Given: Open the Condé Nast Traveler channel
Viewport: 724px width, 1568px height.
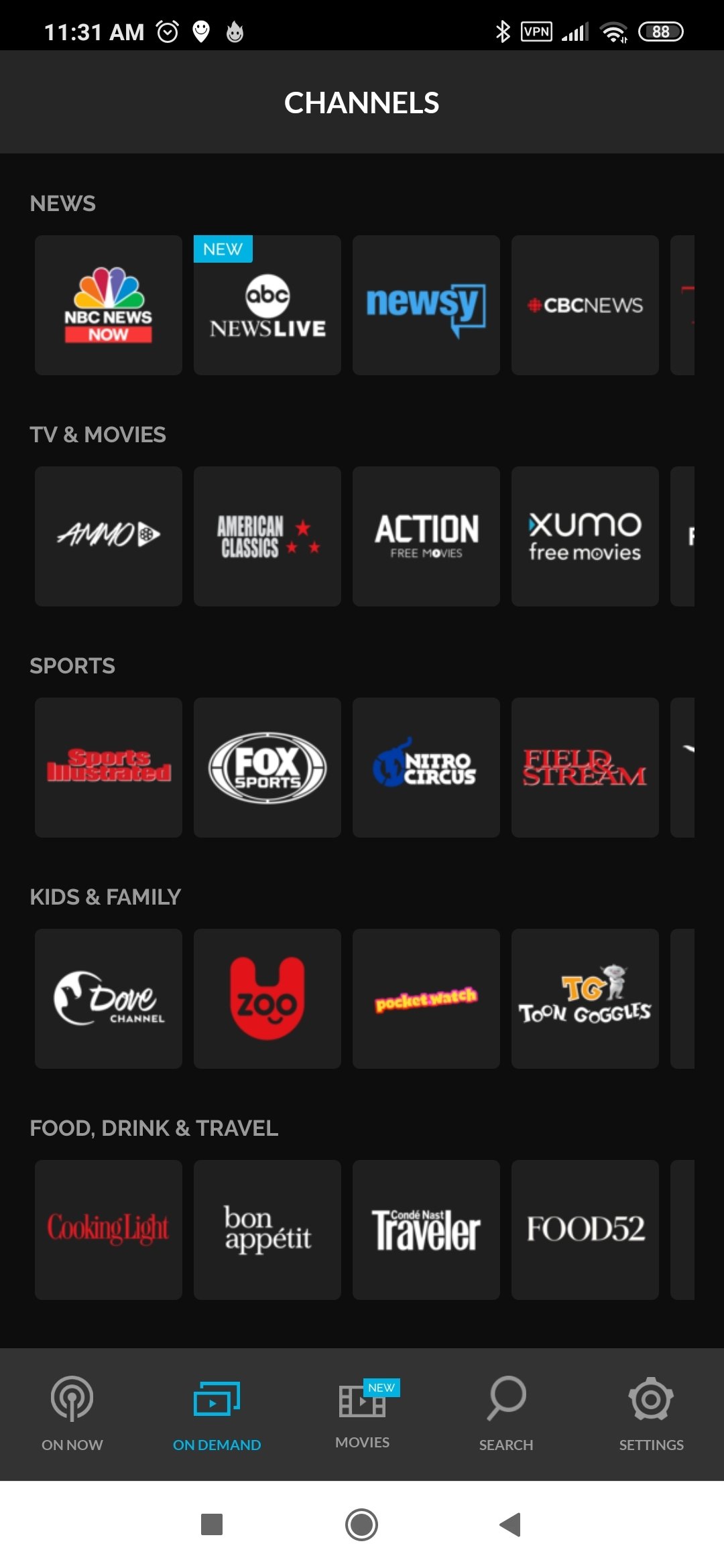Looking at the screenshot, I should point(426,1230).
